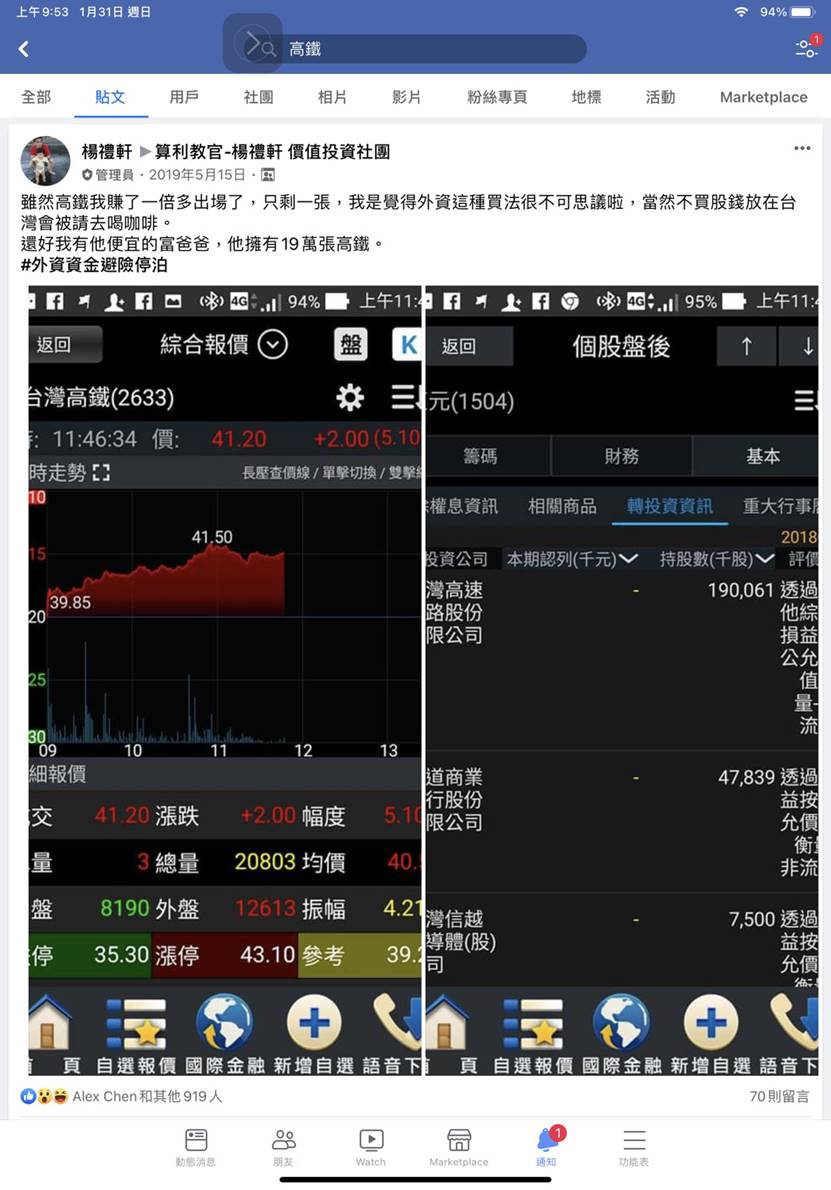
Task: Select the 用戶 tab
Action: pyautogui.click(x=184, y=97)
